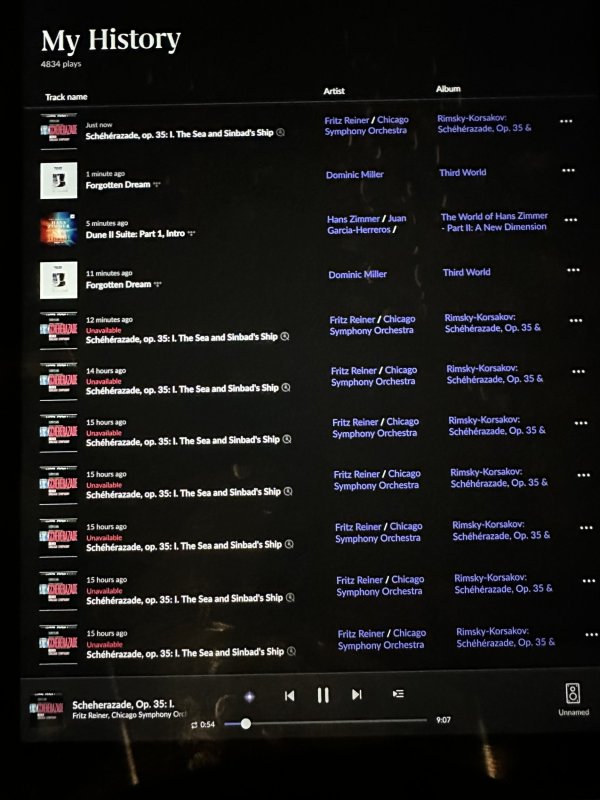Open the sparkle icon in the player bar
The height and width of the screenshot is (800, 600).
(x=249, y=696)
